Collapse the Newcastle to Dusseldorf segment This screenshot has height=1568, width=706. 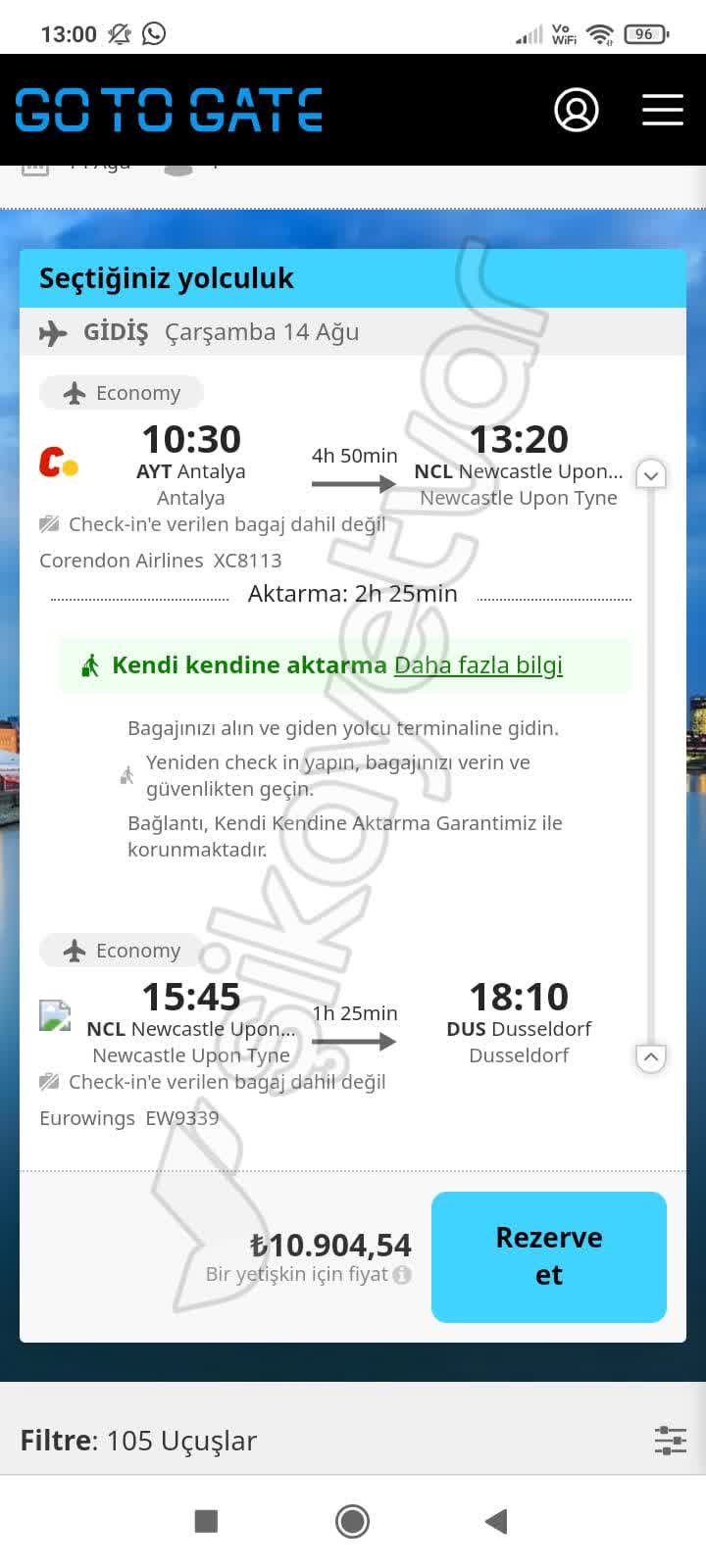pos(650,1058)
